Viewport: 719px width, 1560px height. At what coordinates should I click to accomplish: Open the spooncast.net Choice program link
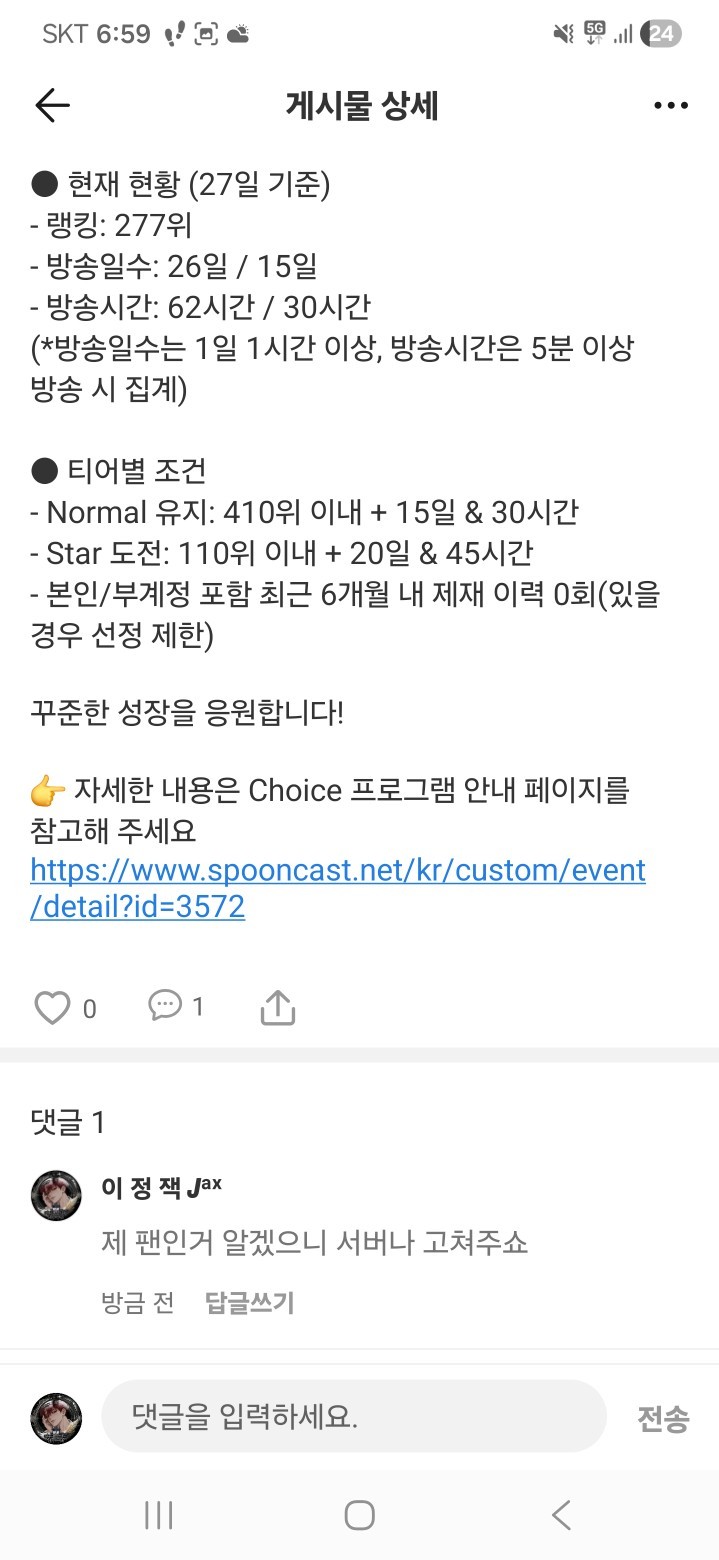point(338,888)
